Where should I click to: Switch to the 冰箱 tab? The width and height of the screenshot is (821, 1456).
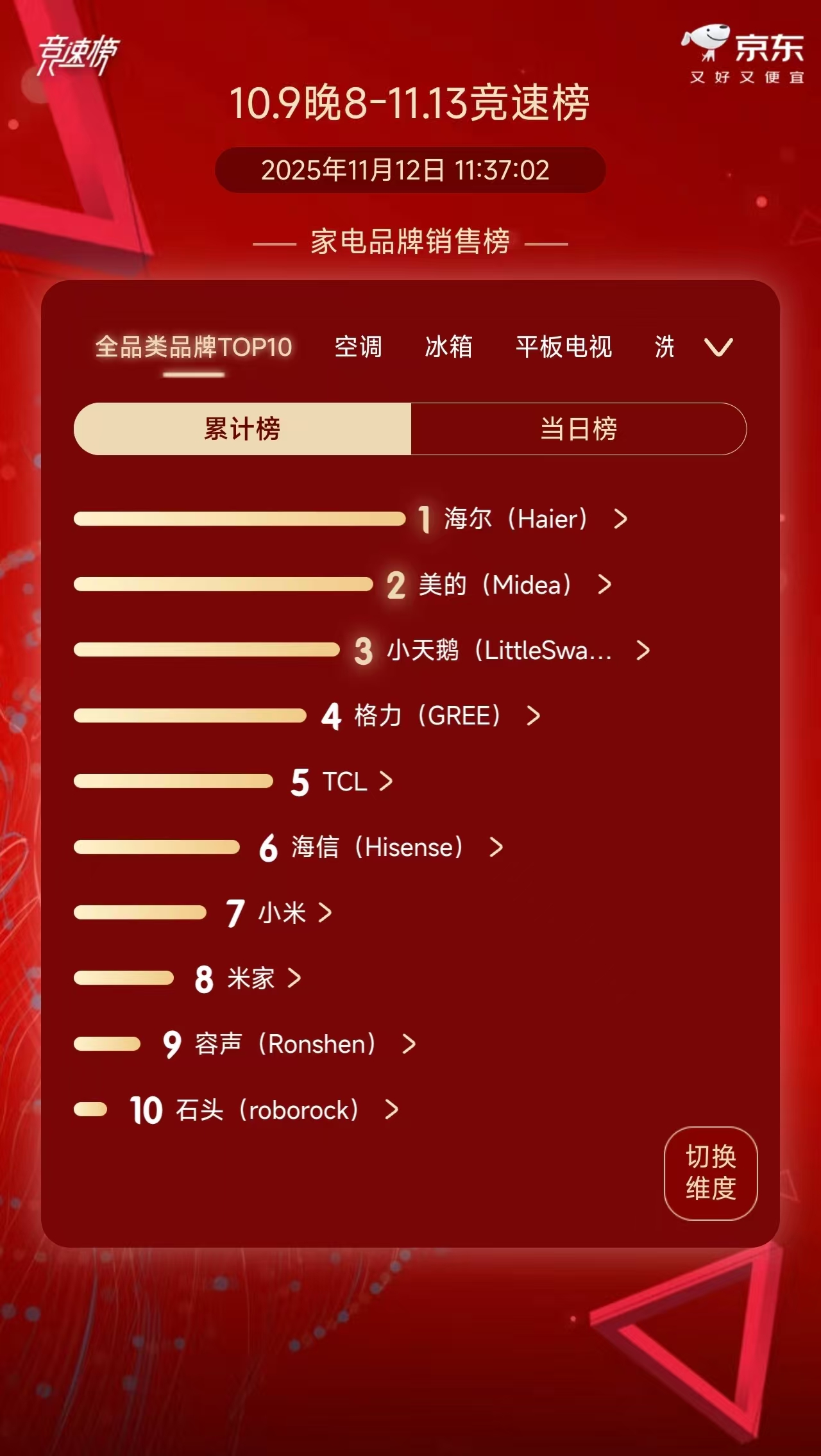pyautogui.click(x=448, y=347)
